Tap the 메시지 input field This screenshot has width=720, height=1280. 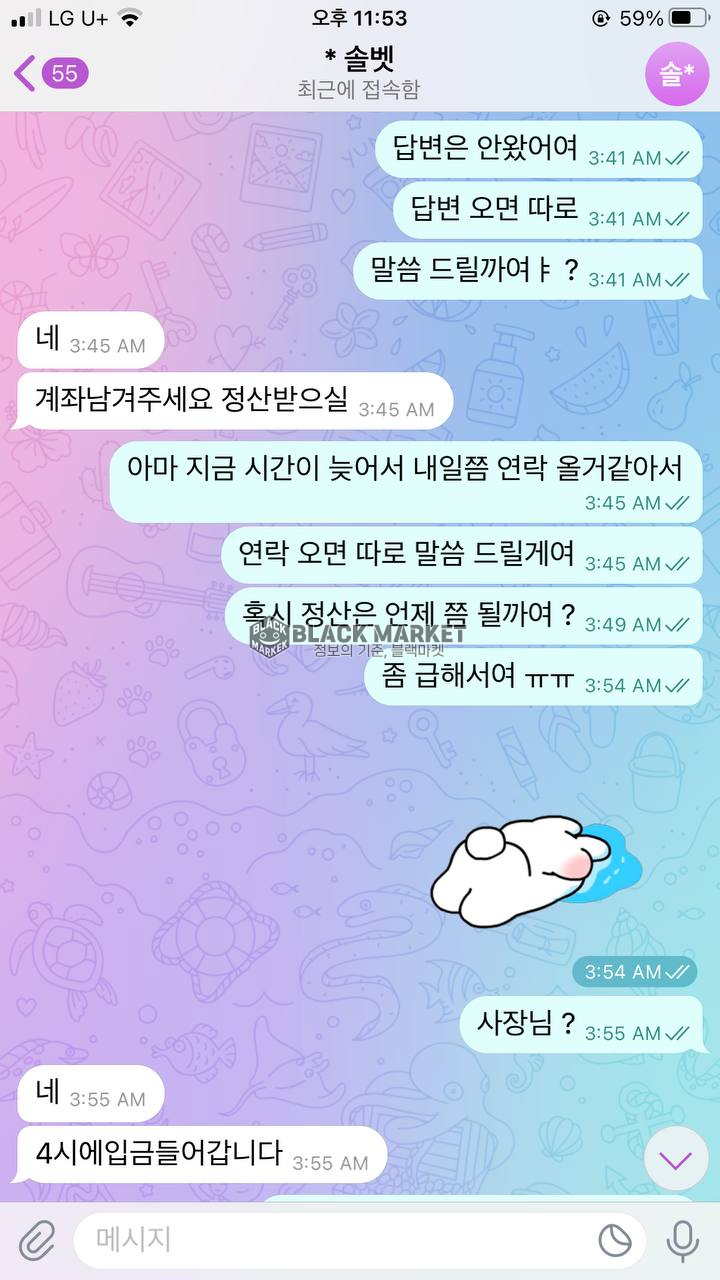point(330,1240)
